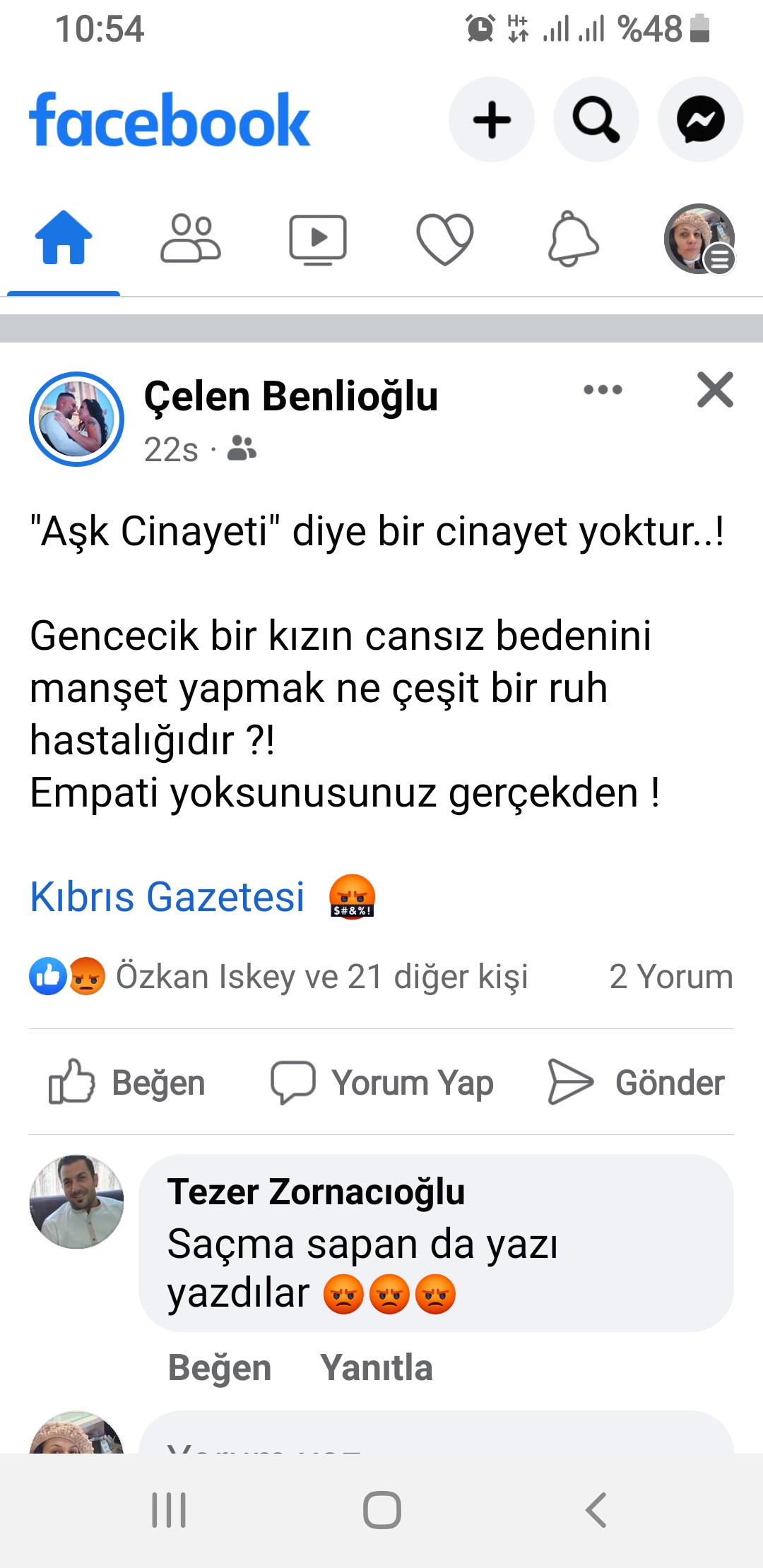
Task: Open Messenger chats
Action: pos(700,119)
